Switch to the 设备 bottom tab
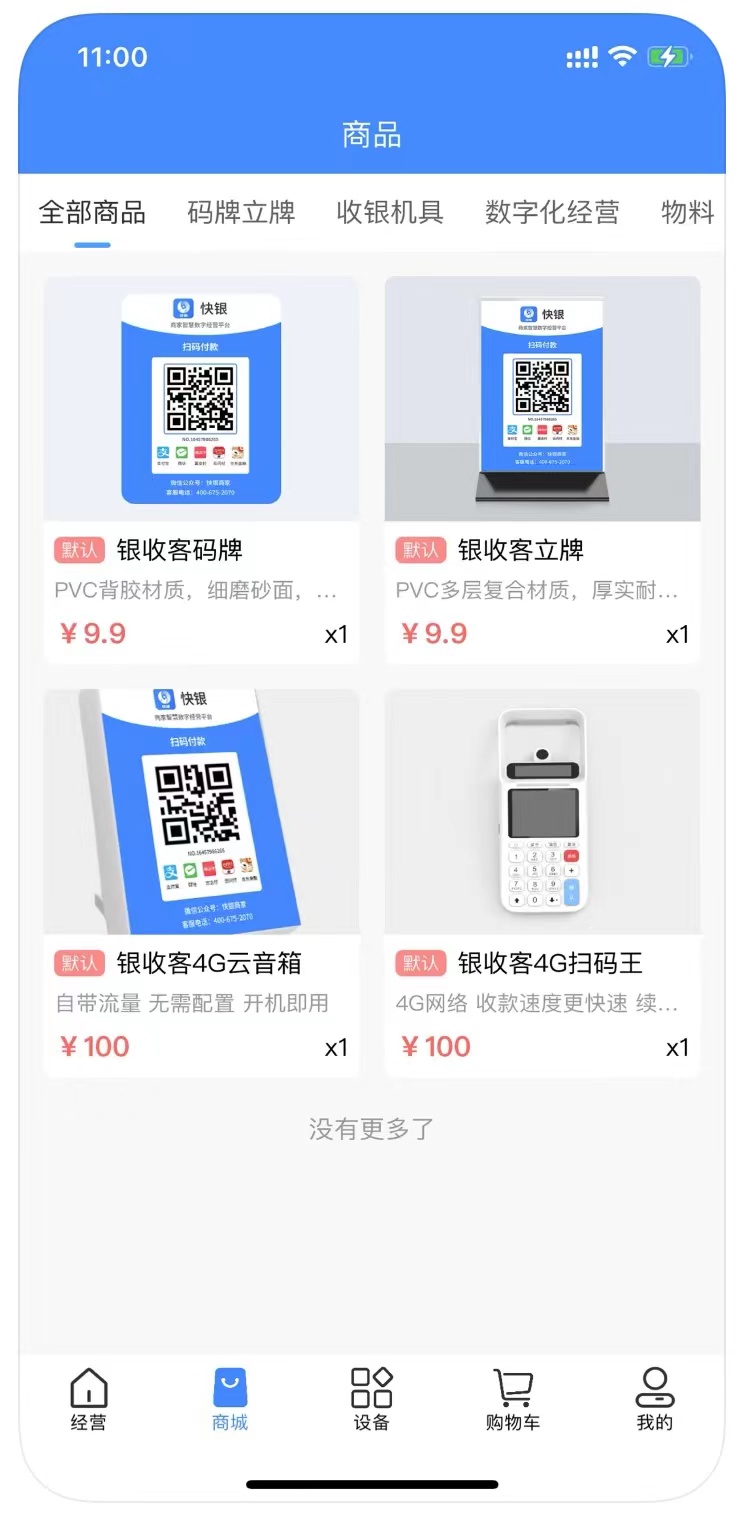 point(371,1399)
